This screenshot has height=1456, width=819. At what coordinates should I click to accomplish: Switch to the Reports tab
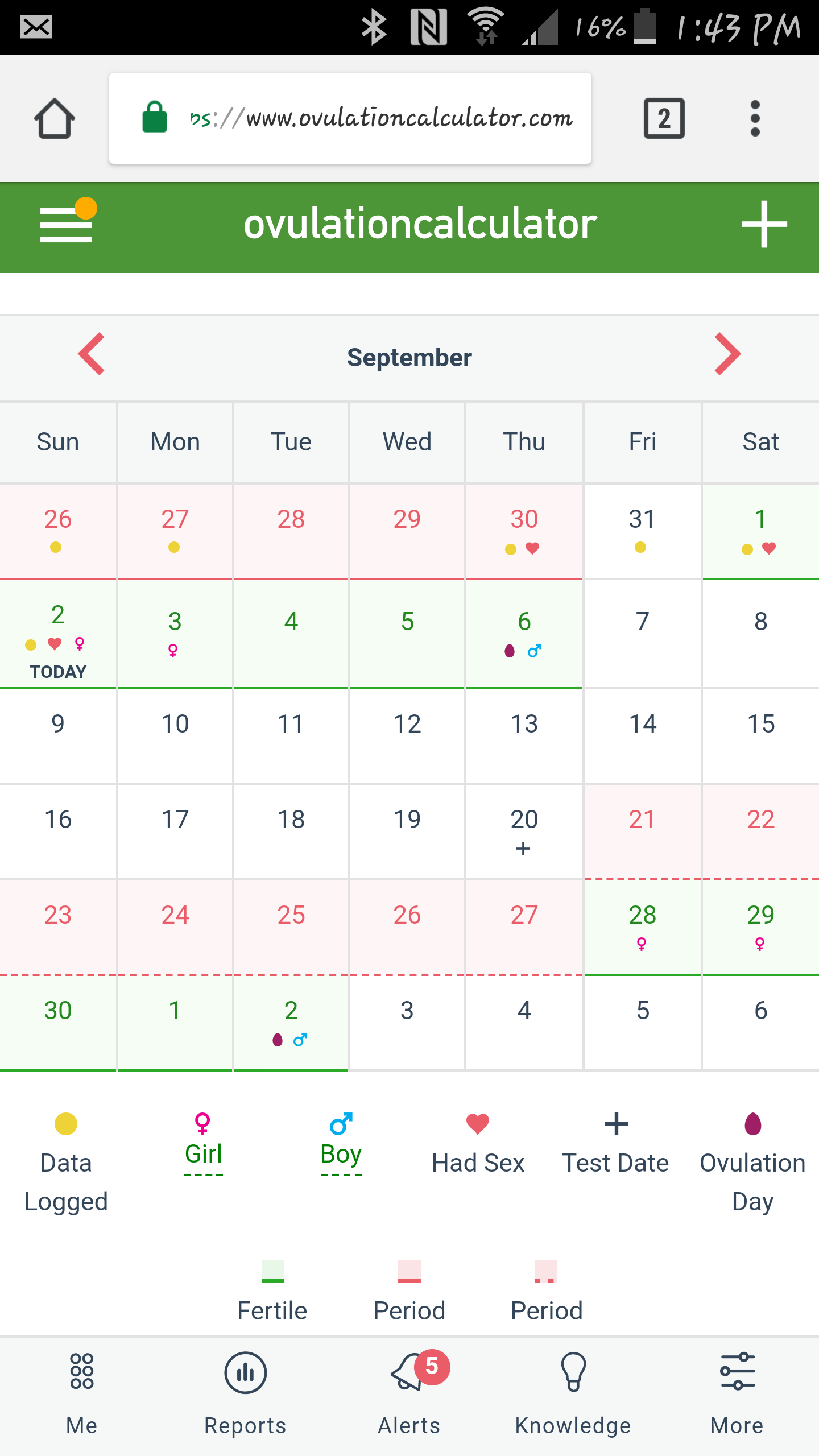245,1395
